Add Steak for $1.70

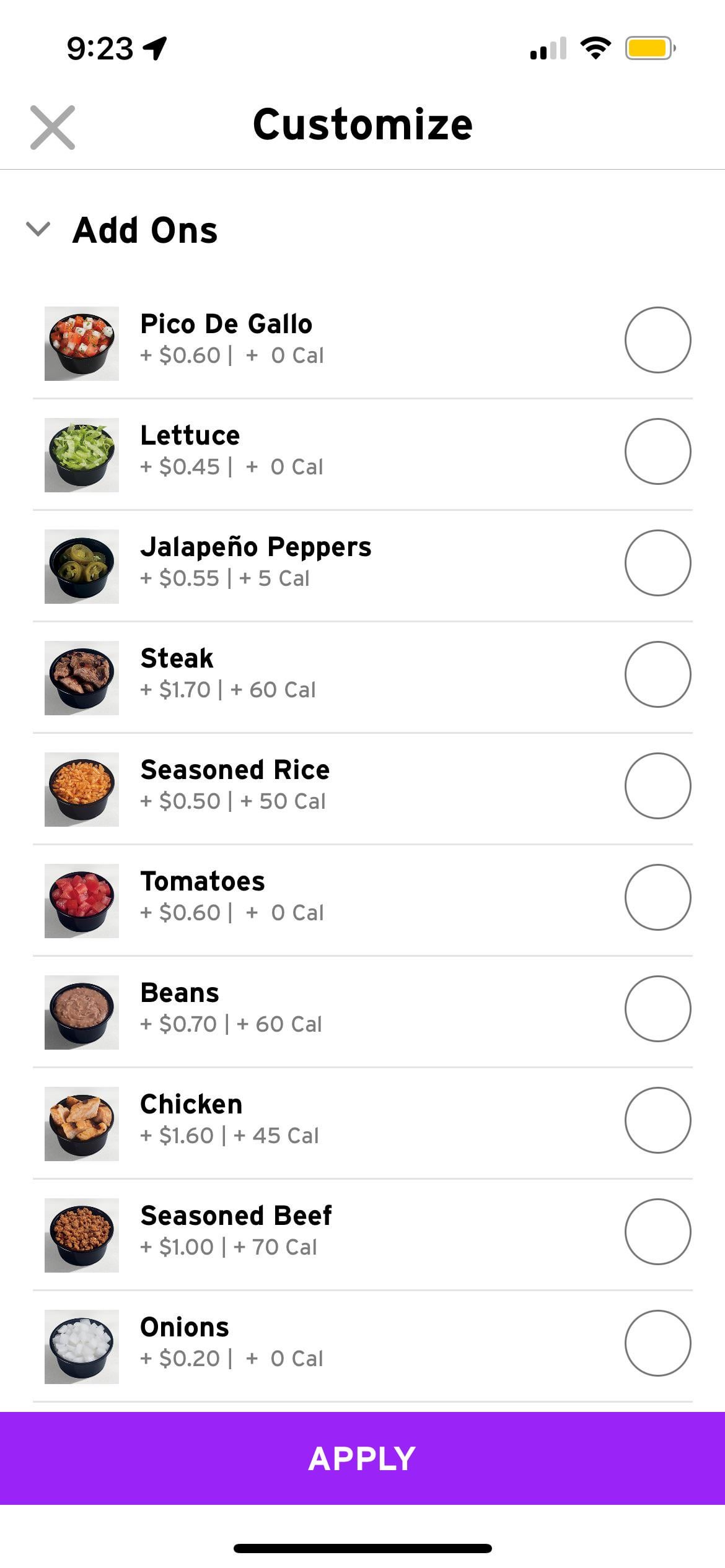tap(657, 674)
